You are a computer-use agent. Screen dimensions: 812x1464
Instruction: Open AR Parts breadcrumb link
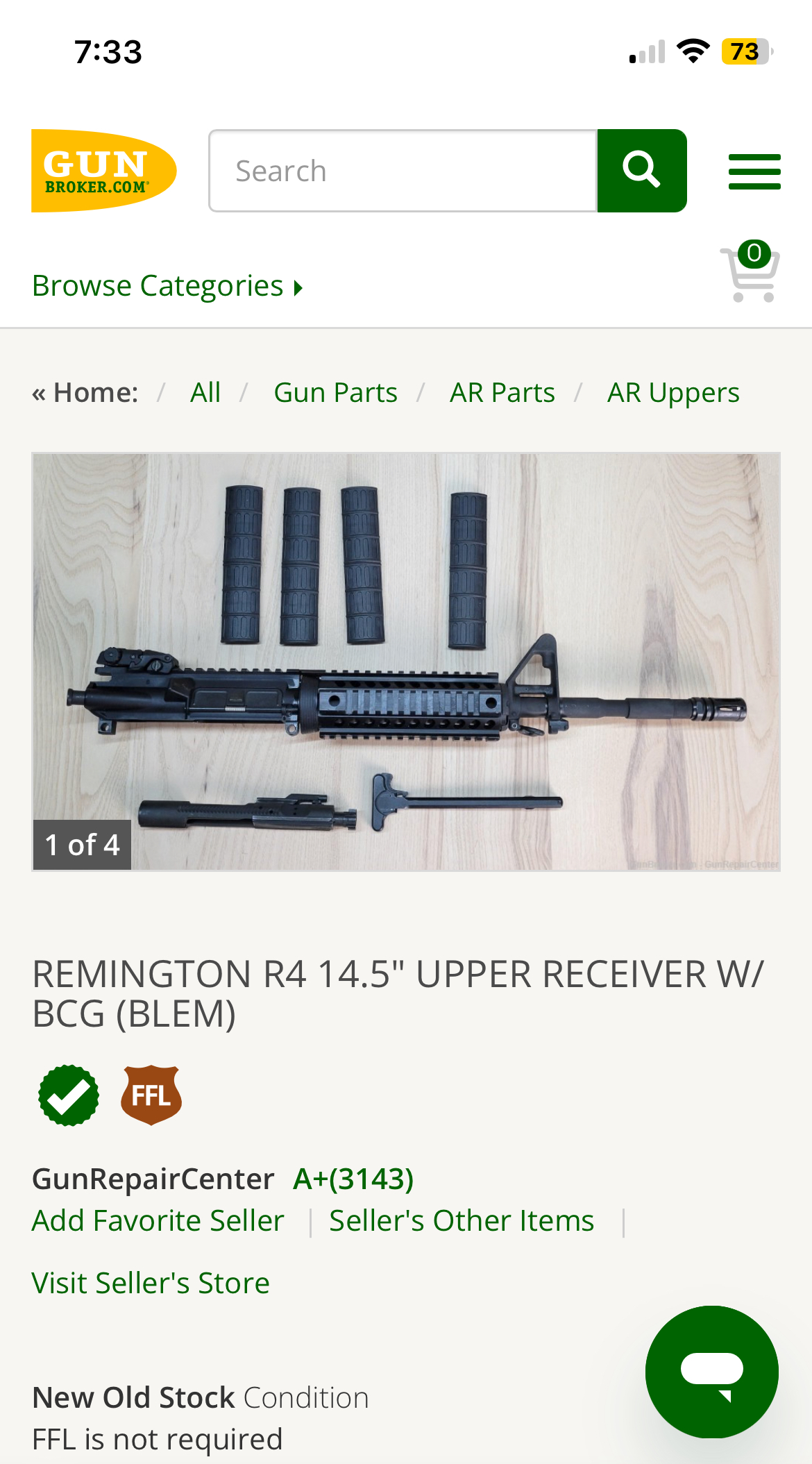tap(502, 393)
